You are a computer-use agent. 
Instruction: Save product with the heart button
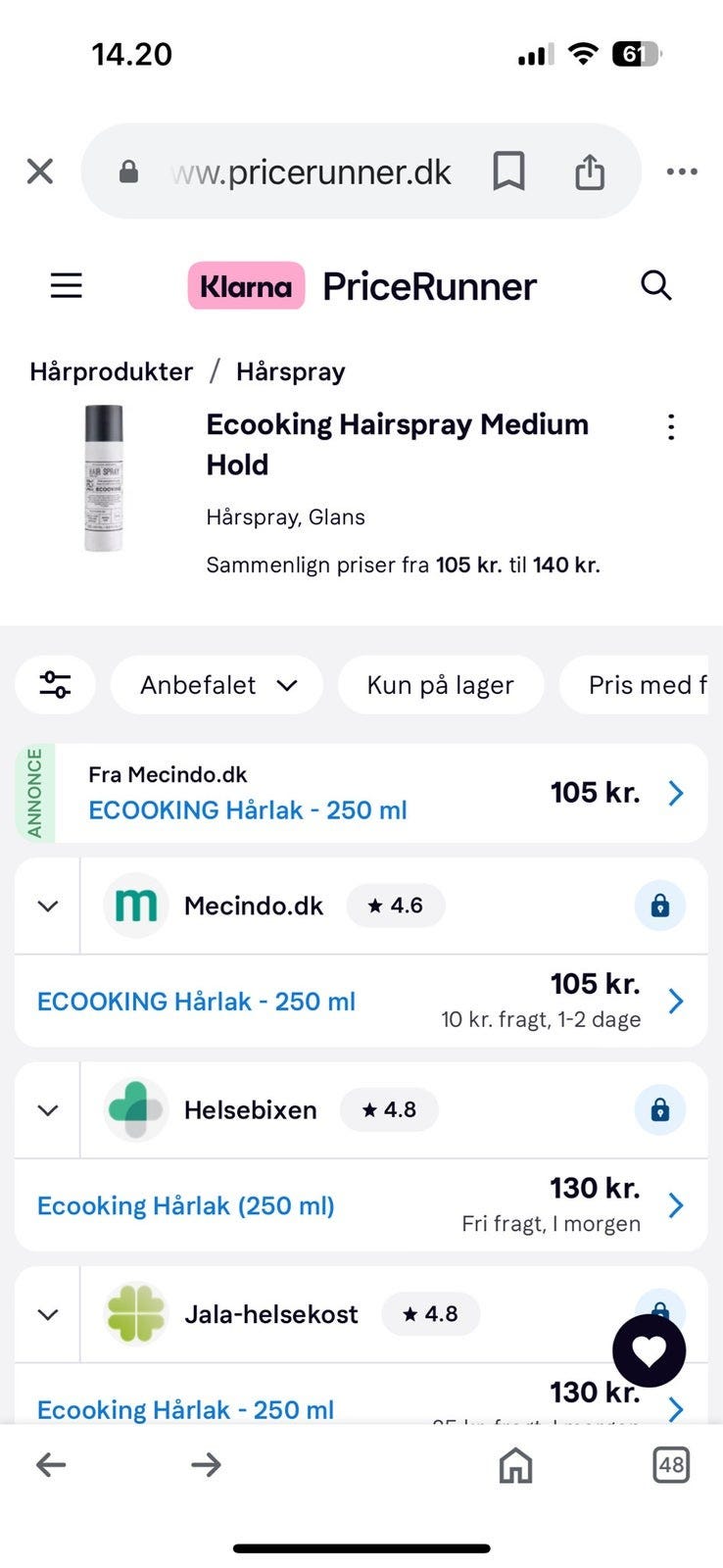pyautogui.click(x=649, y=1350)
